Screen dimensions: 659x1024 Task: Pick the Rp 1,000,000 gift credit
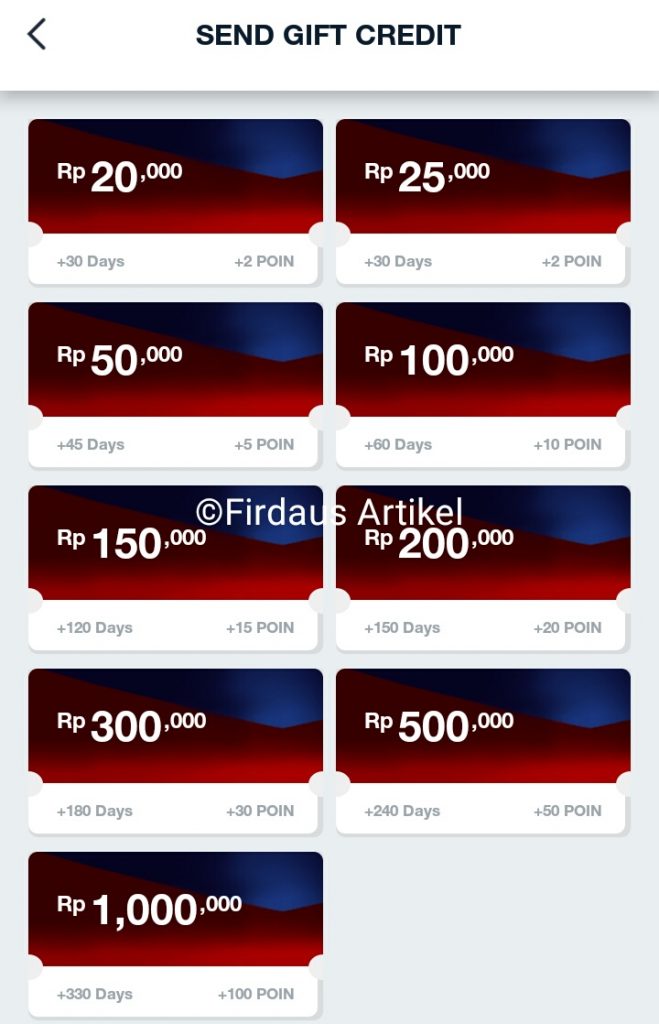pyautogui.click(x=175, y=933)
